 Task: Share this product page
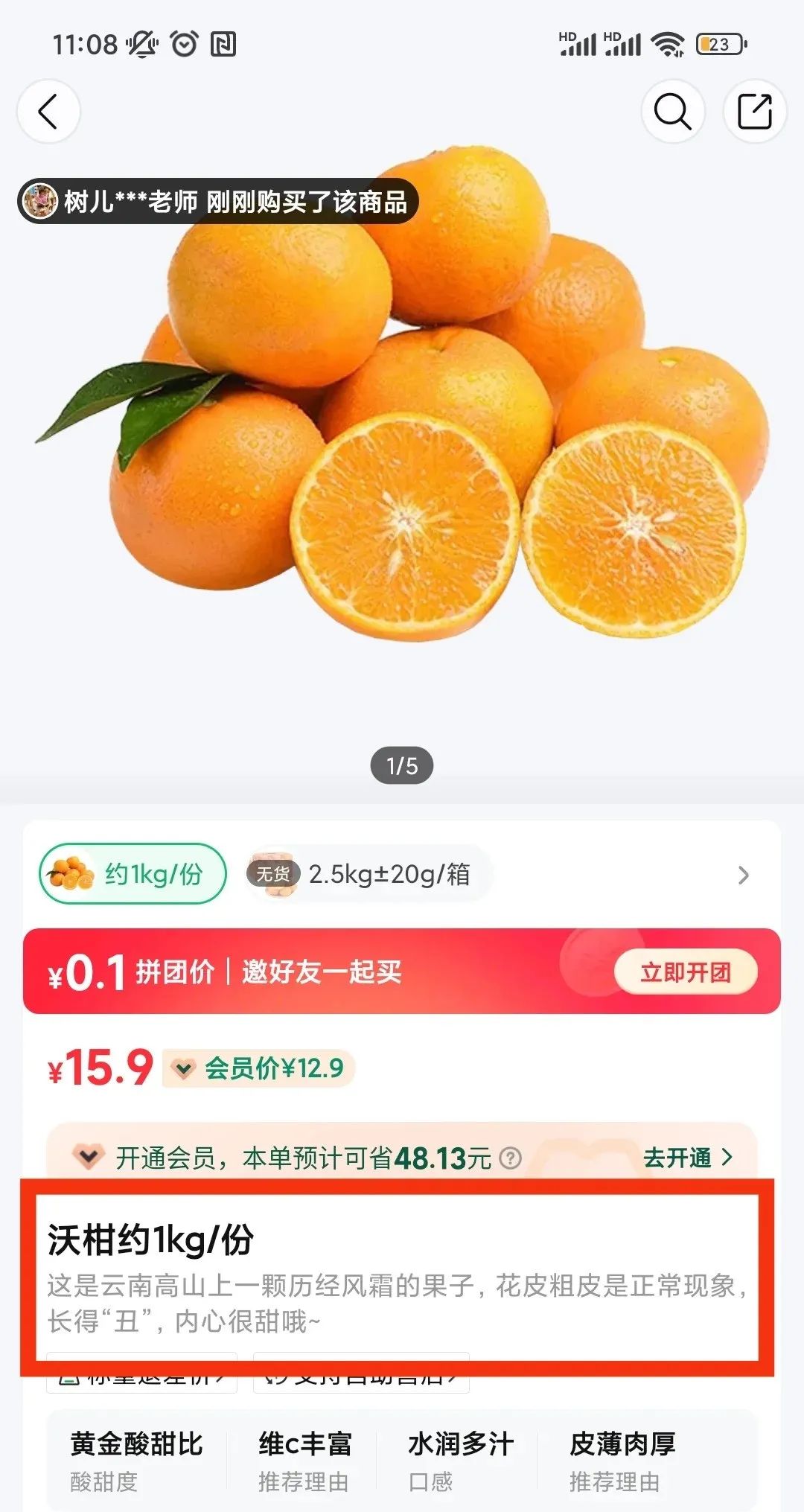[755, 112]
